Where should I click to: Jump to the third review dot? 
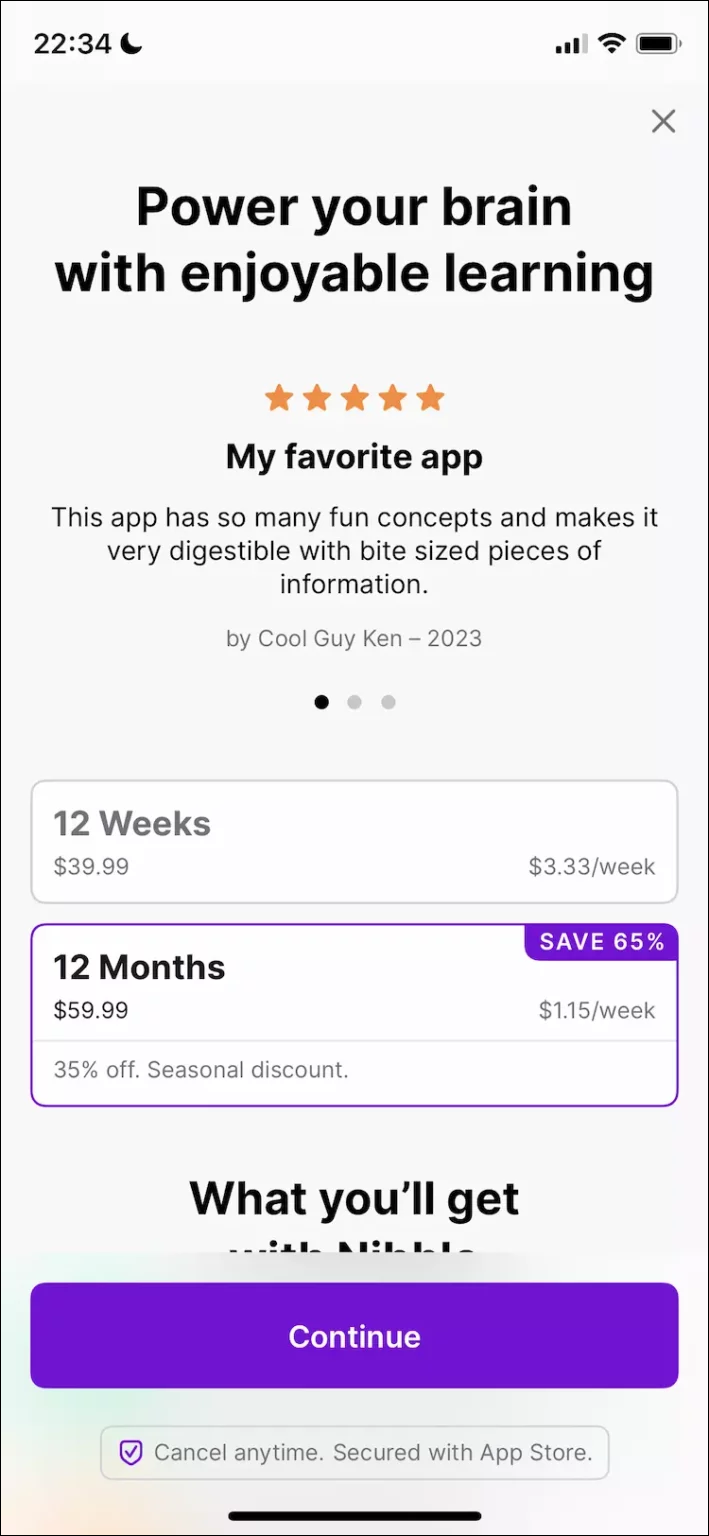[x=388, y=702]
